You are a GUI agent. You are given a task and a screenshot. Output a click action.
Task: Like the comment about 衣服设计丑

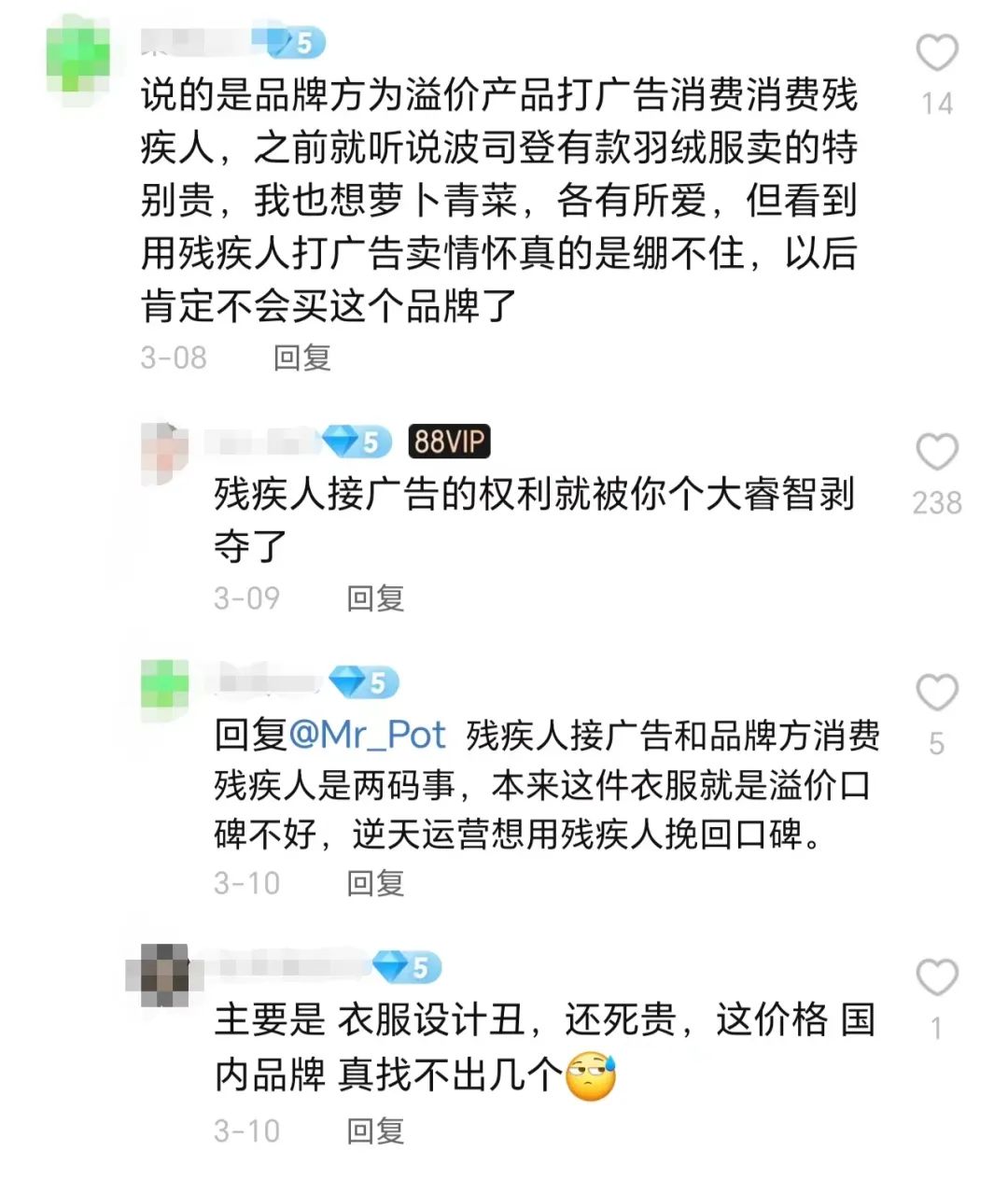point(936,978)
